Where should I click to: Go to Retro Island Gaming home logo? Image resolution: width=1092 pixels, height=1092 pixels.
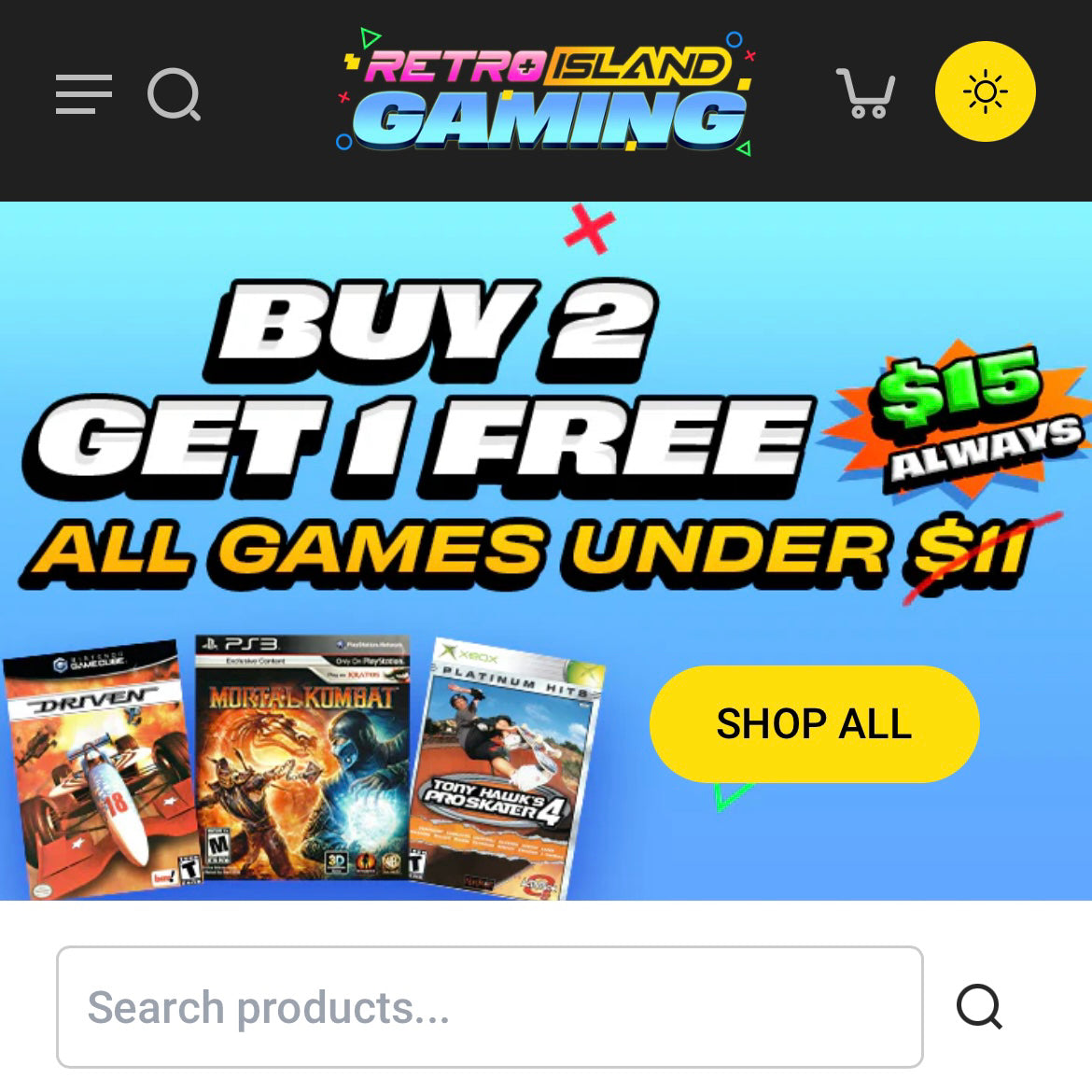[x=547, y=92]
